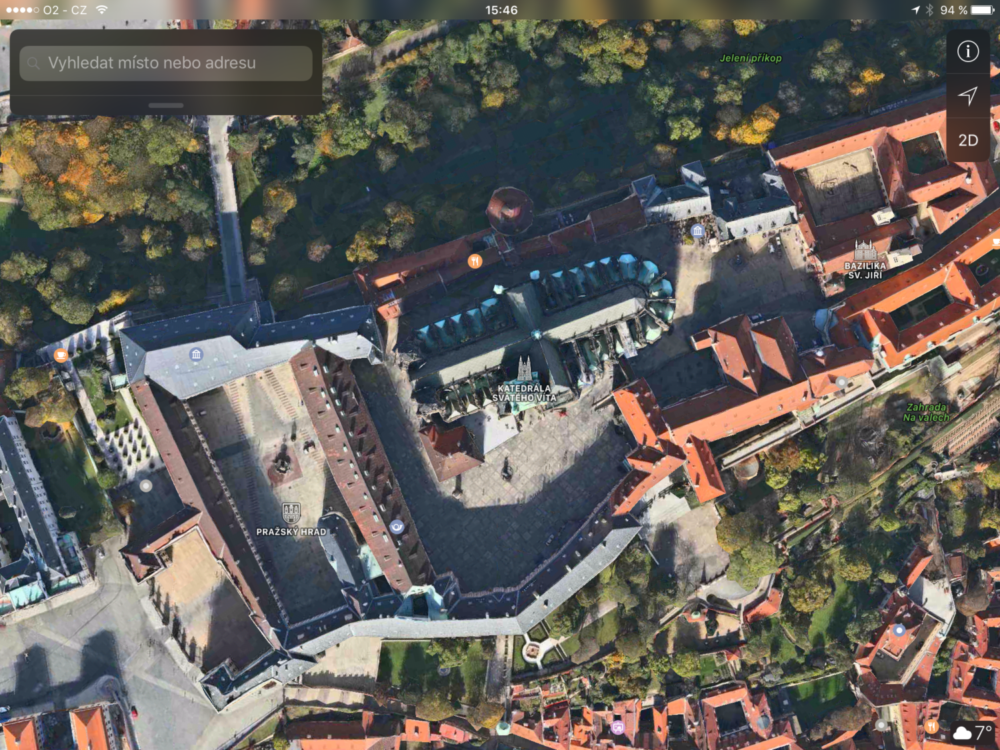Open the map info settings button
The width and height of the screenshot is (1000, 750).
pos(967,52)
